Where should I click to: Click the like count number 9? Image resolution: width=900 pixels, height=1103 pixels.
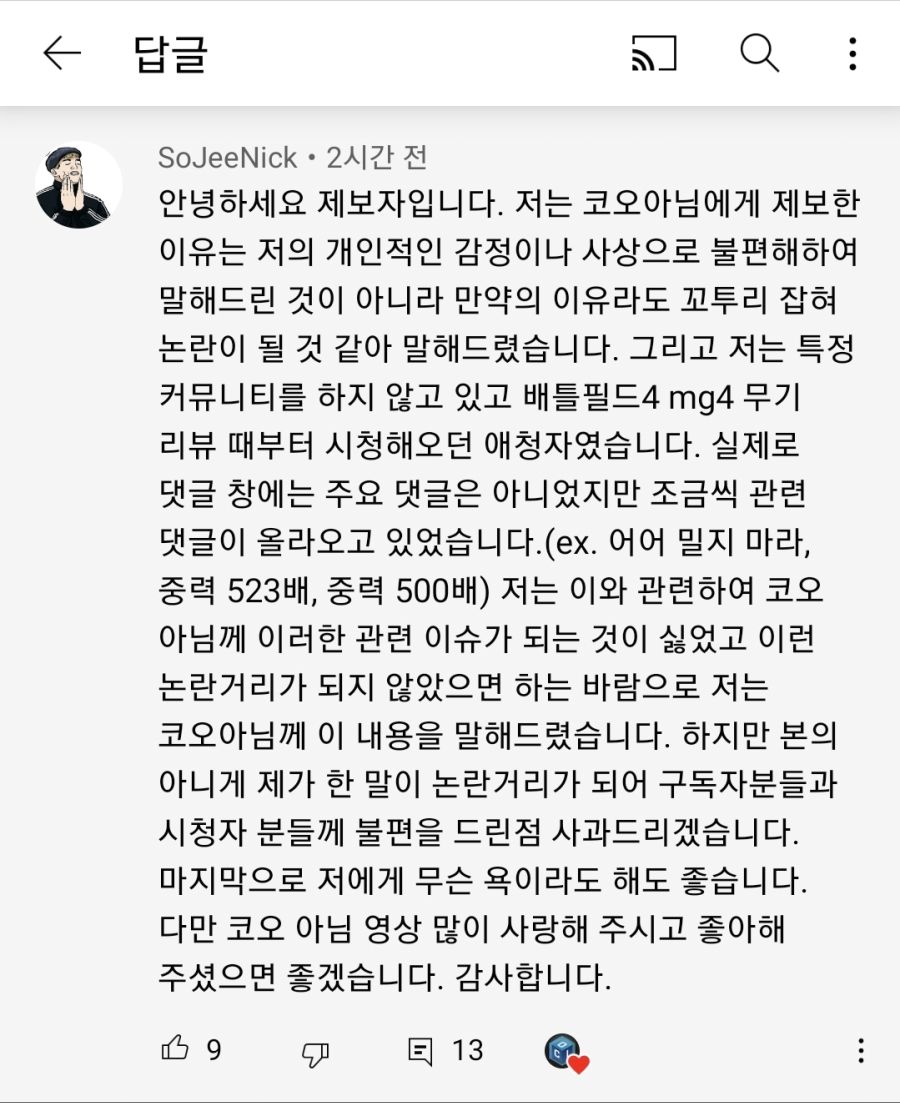(213, 1051)
